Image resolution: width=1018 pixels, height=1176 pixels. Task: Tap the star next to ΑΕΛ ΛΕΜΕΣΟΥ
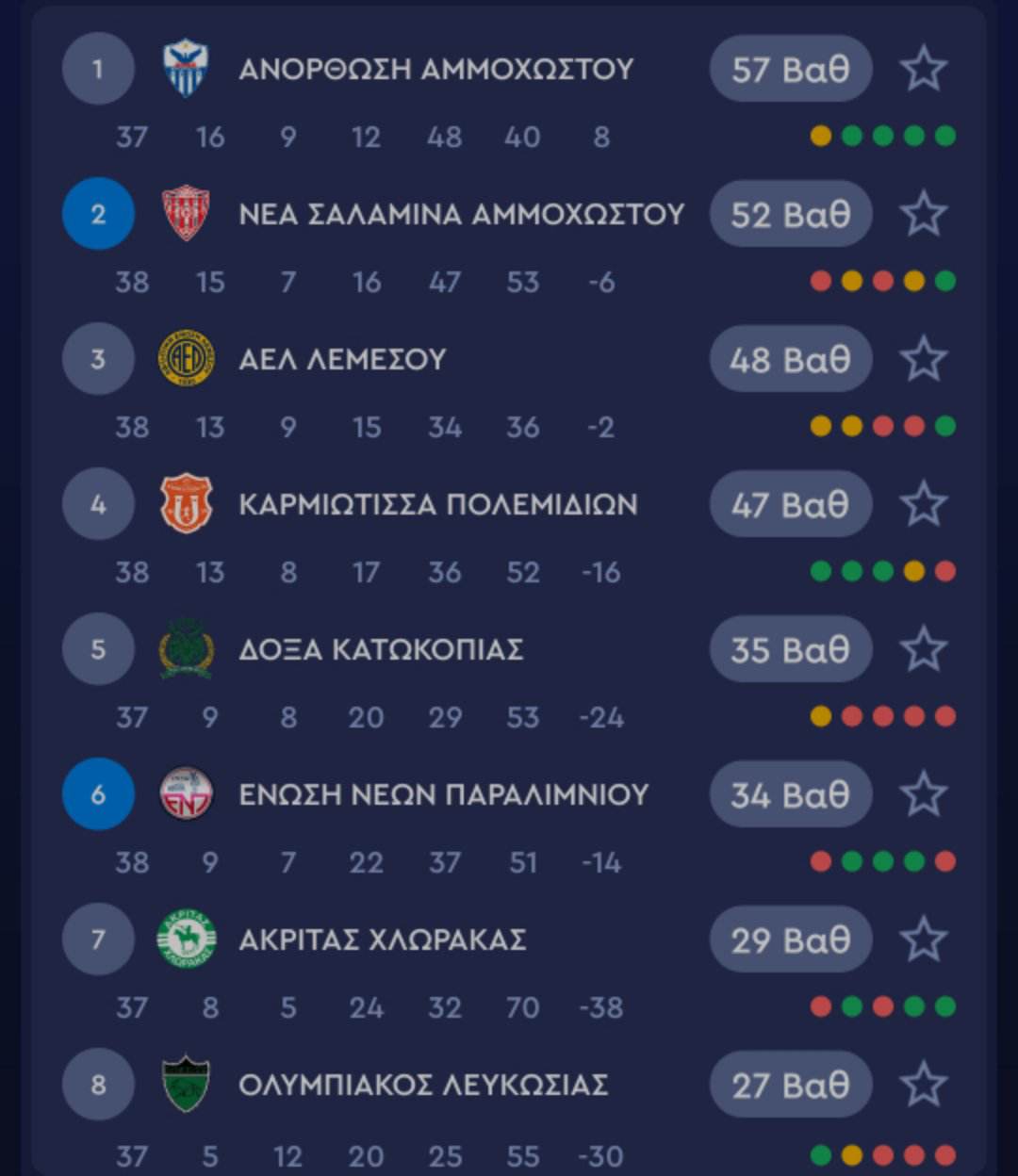(x=923, y=359)
